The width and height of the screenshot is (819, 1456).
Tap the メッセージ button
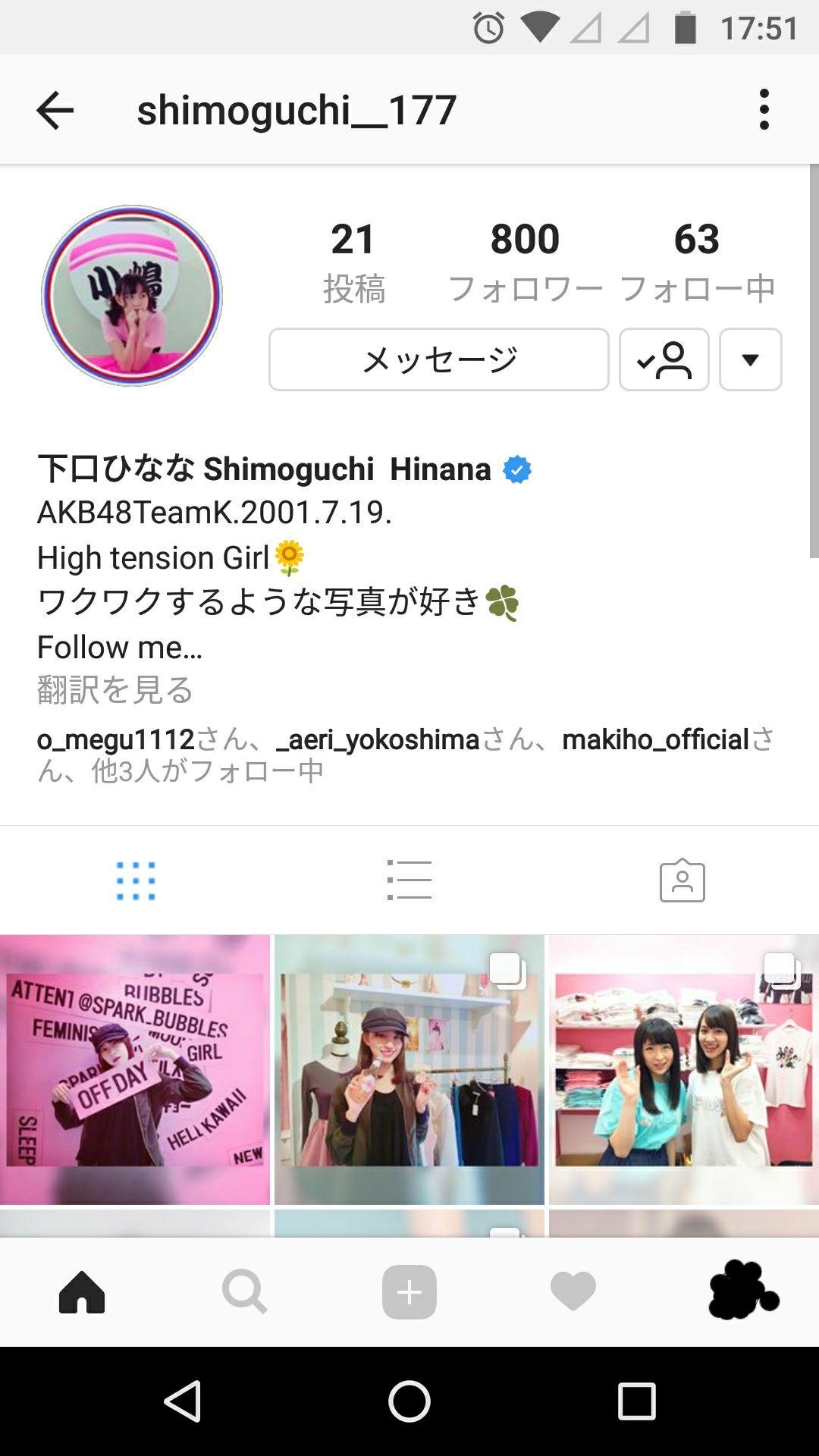click(438, 359)
